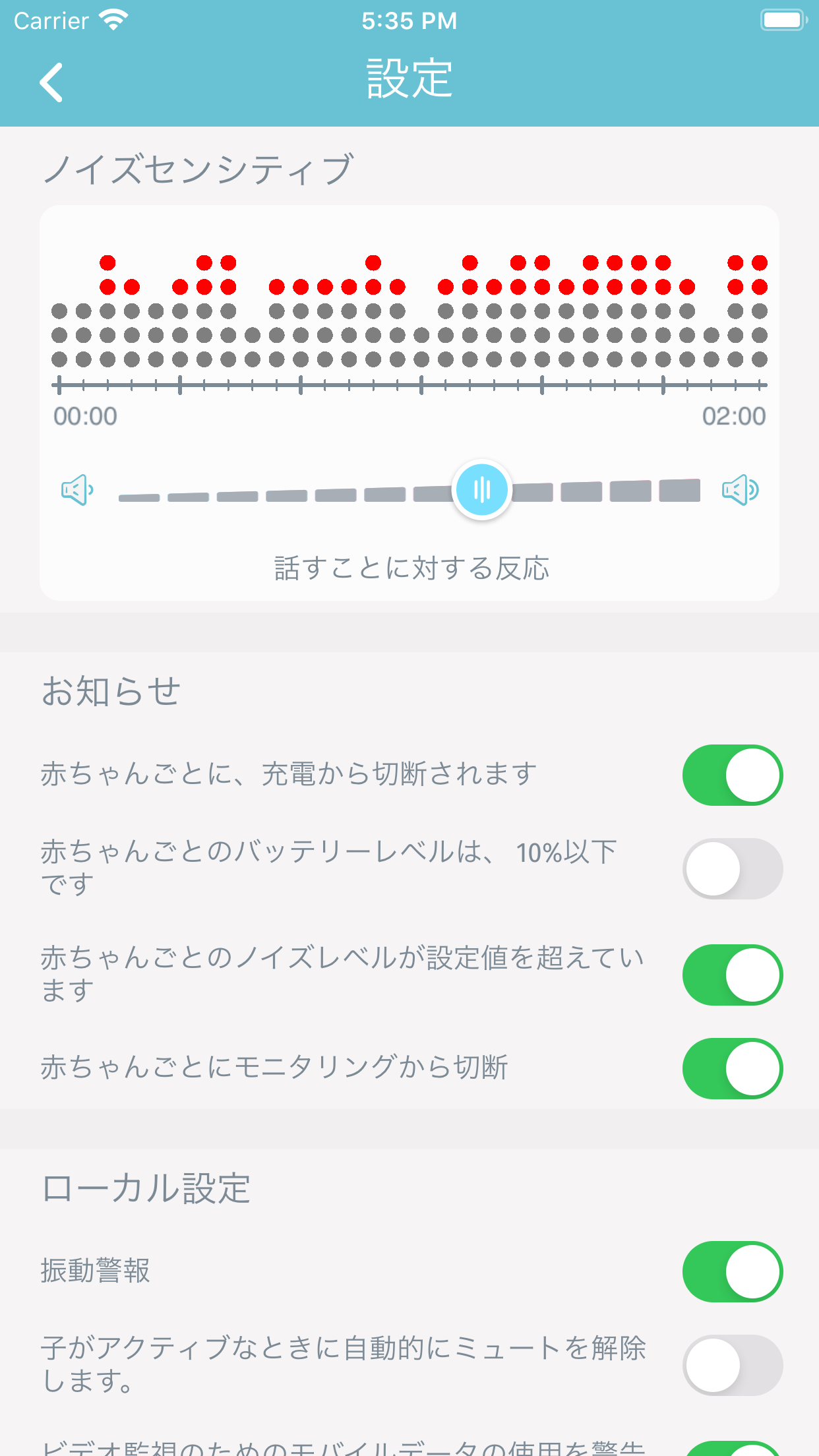Tap the 02:00 timestamp label
Viewport: 819px width, 1456px height.
click(734, 415)
